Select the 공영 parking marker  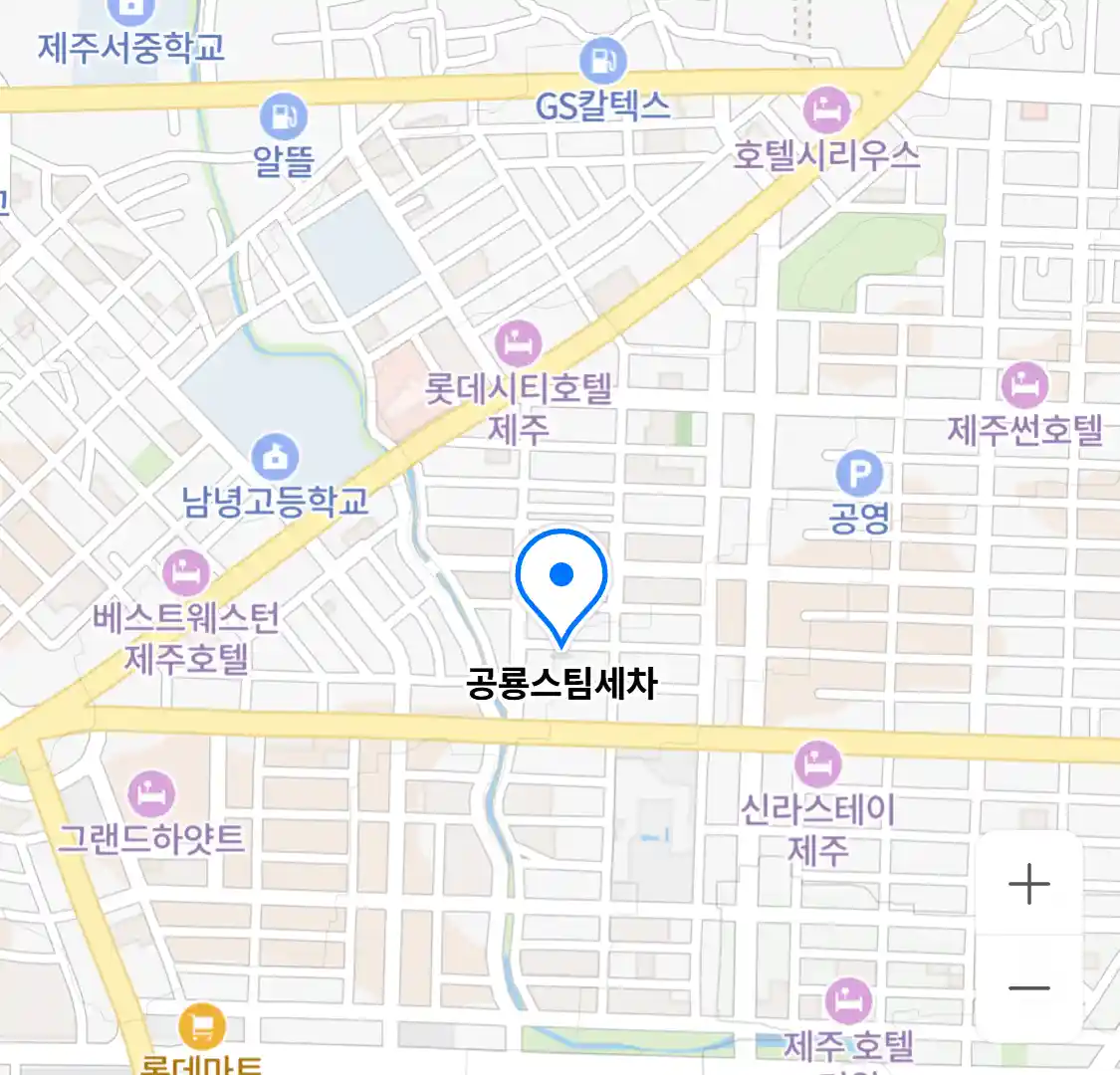(859, 474)
